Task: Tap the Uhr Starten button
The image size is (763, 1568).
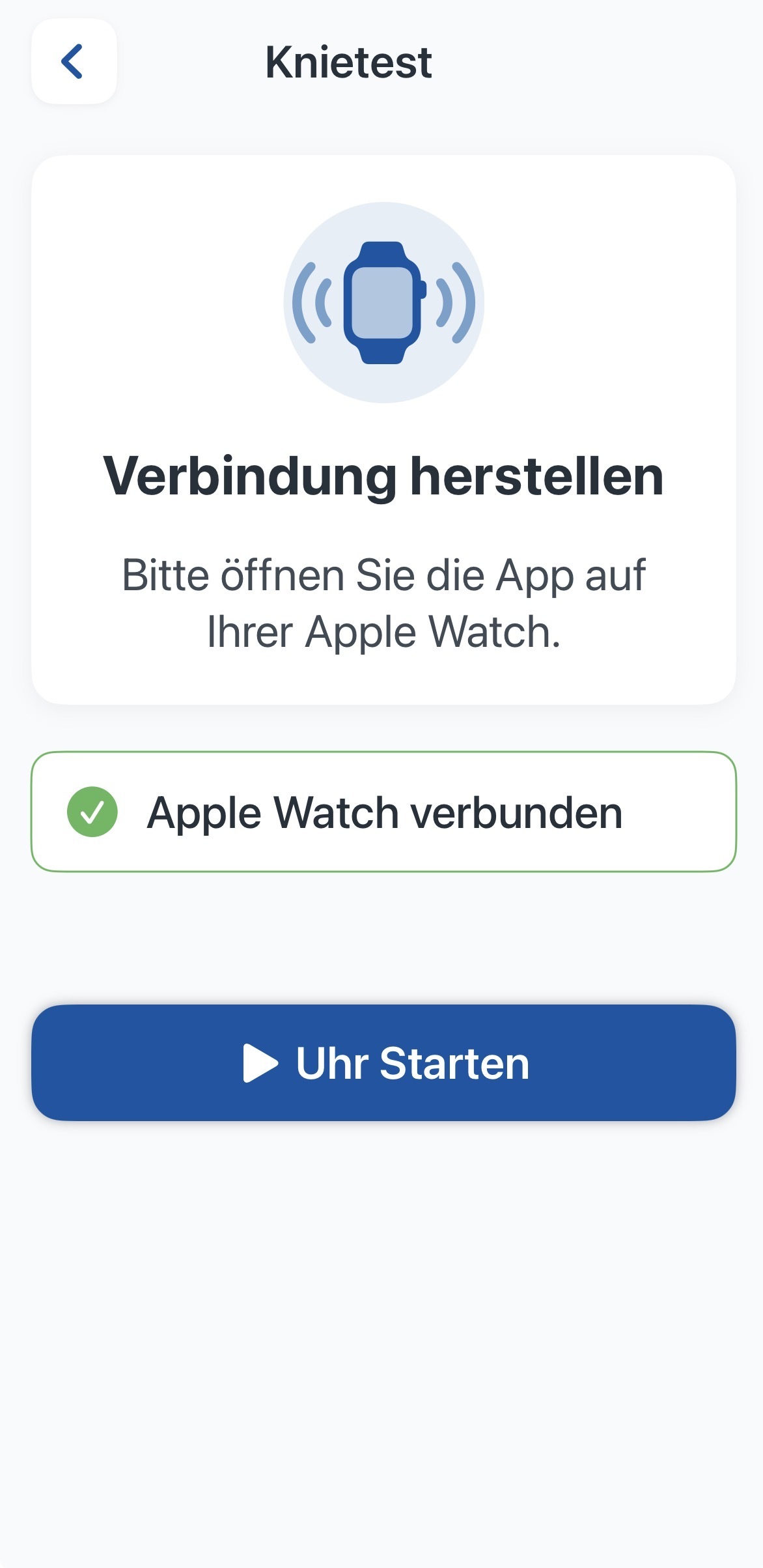Action: tap(383, 1062)
